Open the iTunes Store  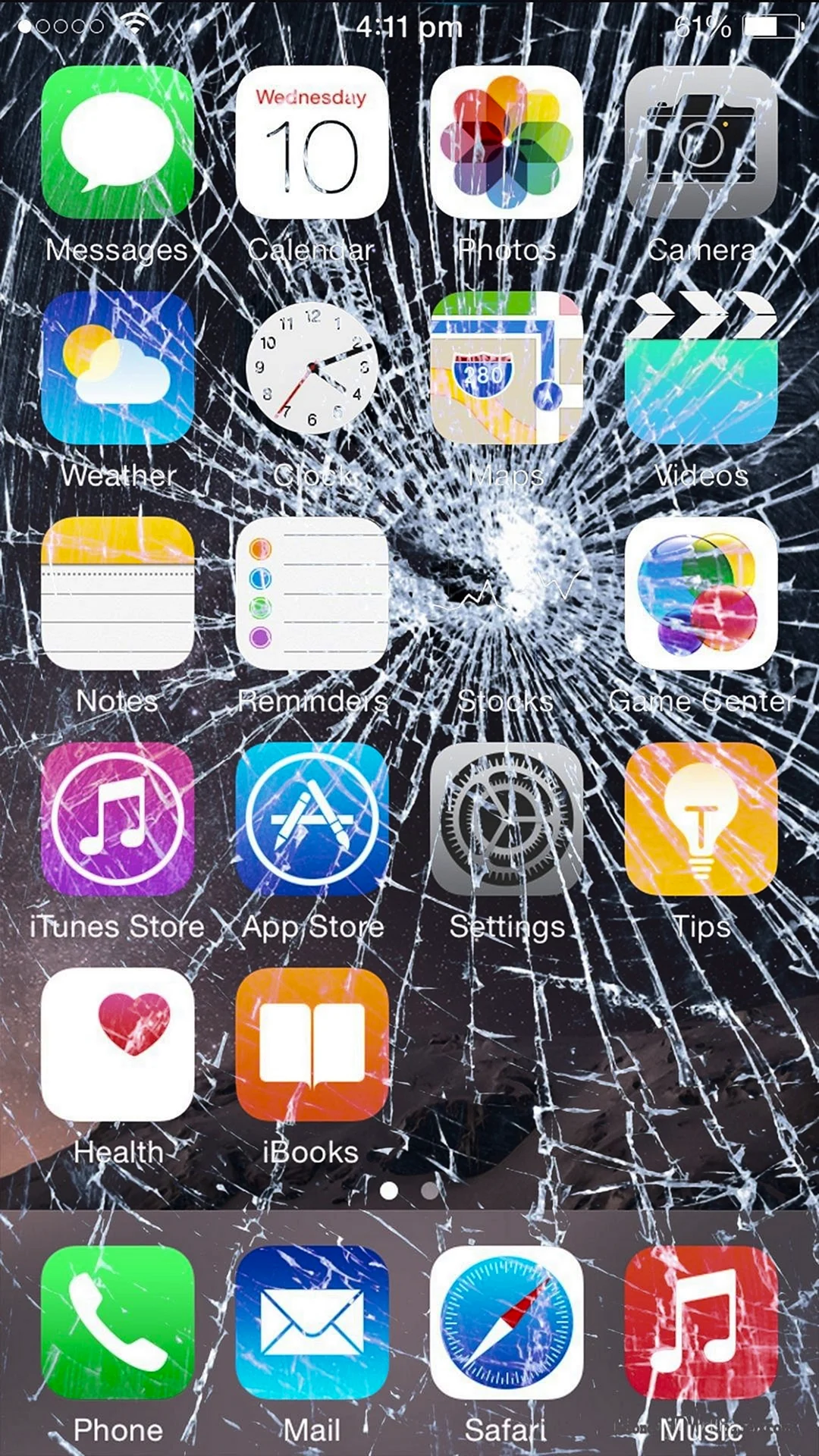(118, 819)
